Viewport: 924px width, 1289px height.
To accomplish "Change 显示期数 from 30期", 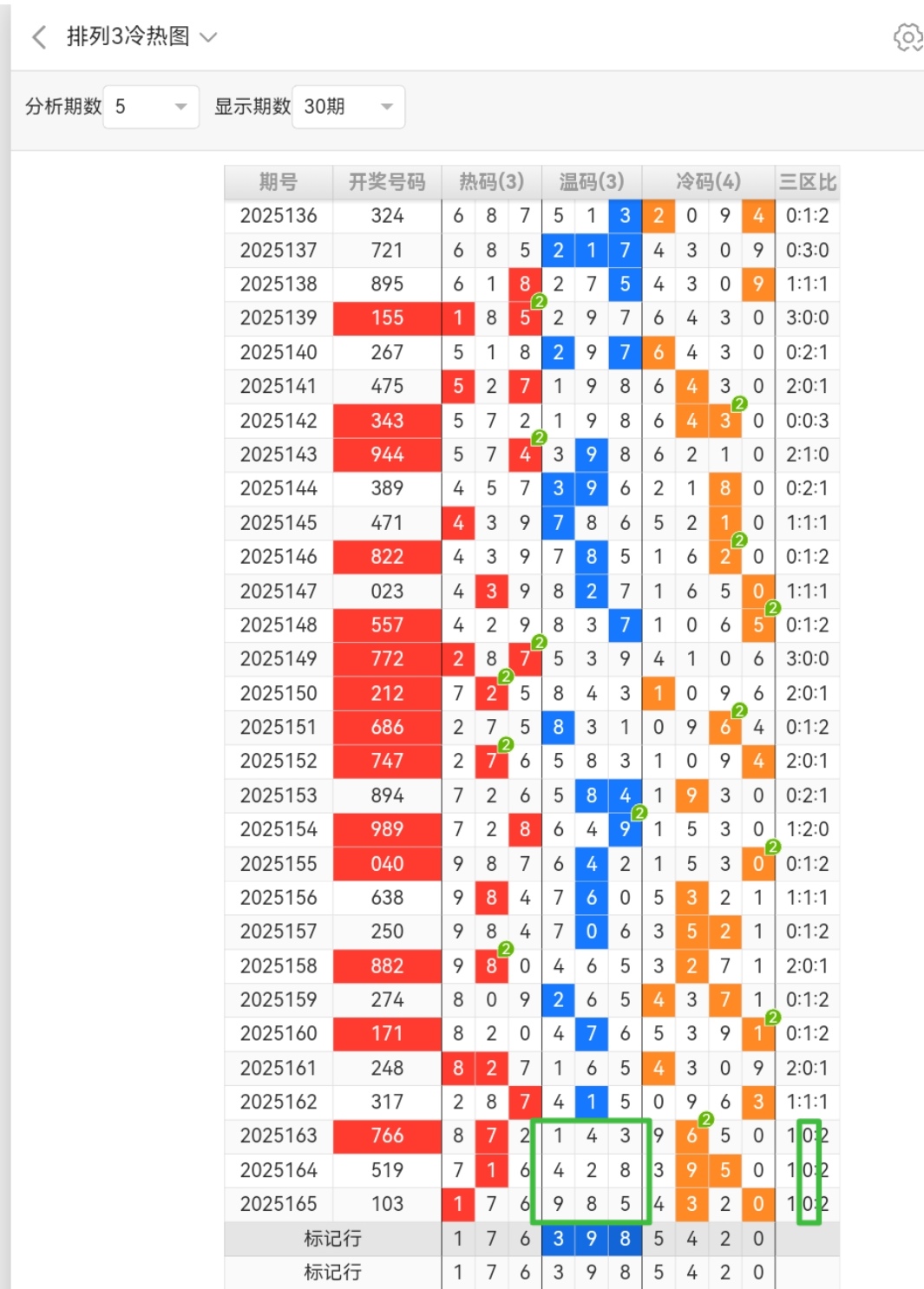I will pos(348,107).
